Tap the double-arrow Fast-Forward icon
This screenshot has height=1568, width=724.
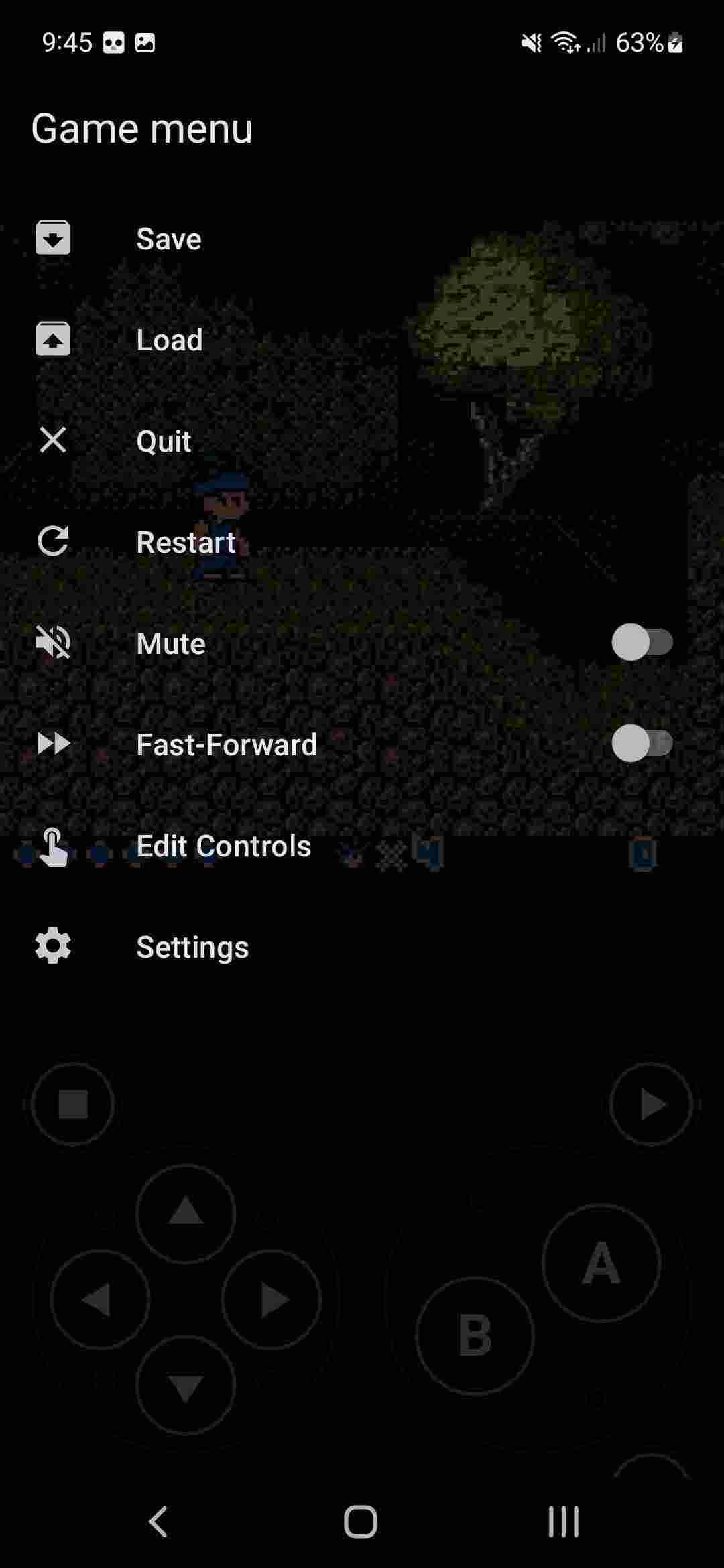pos(52,744)
